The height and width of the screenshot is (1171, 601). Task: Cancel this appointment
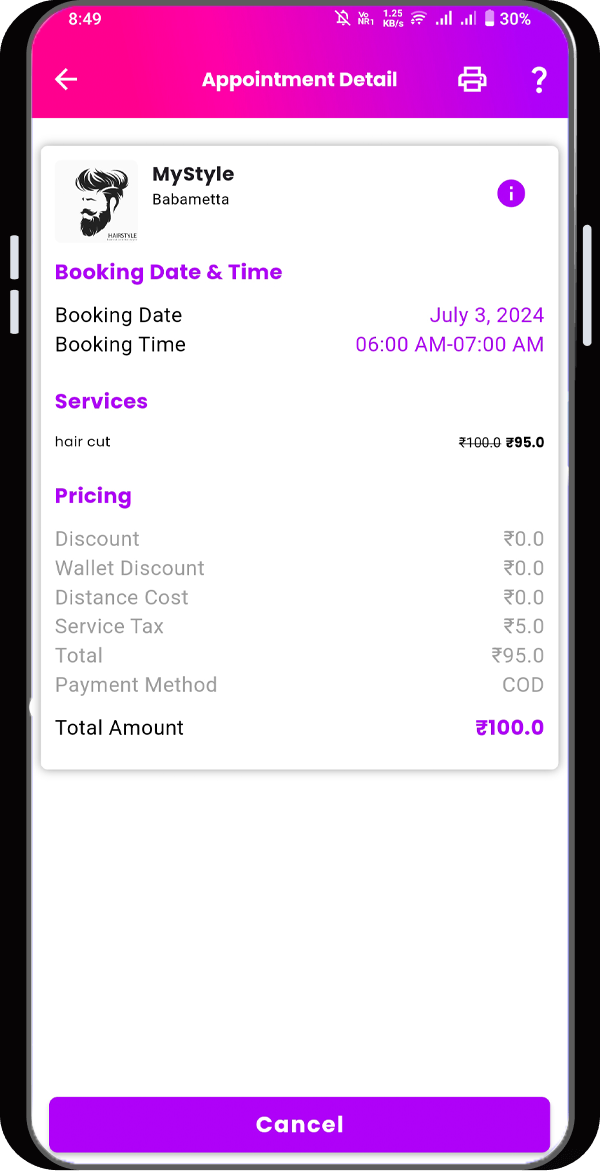tap(299, 1124)
